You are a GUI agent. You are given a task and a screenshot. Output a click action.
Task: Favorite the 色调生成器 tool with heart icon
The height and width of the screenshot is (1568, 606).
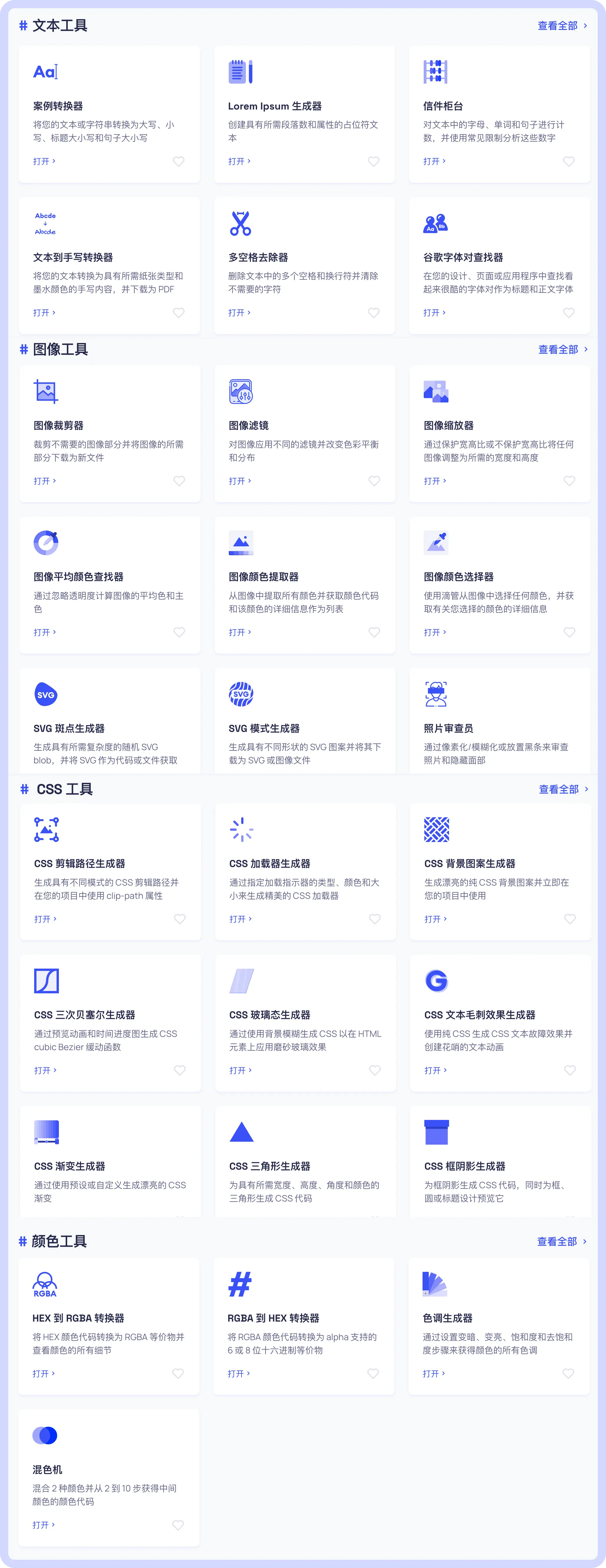pyautogui.click(x=568, y=1374)
